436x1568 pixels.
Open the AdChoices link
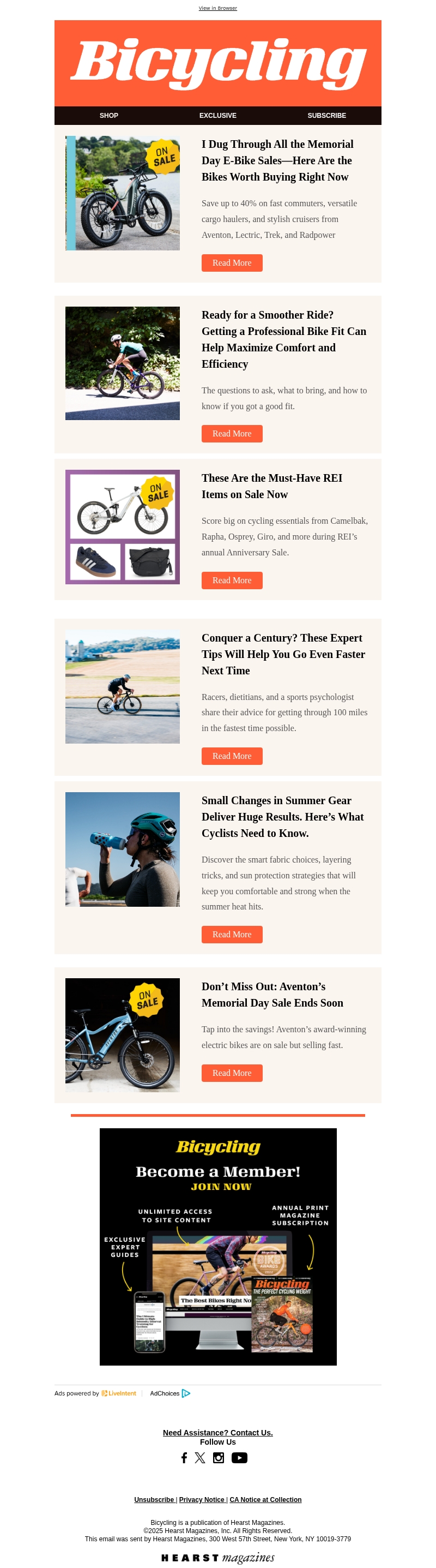coord(169,1393)
